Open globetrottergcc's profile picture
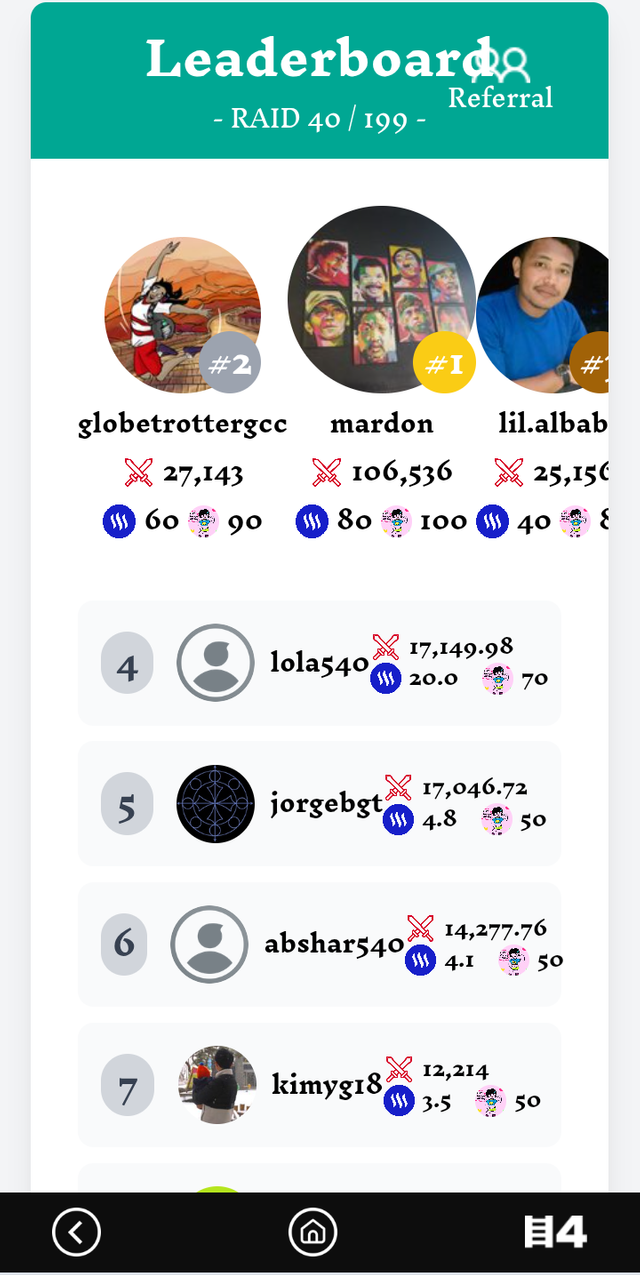640x1275 pixels. [x=182, y=314]
